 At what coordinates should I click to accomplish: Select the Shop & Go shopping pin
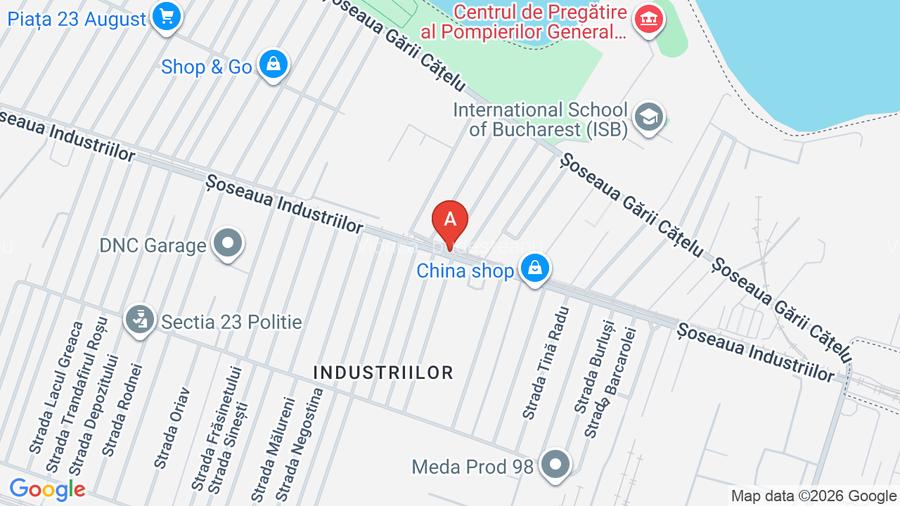(x=272, y=65)
